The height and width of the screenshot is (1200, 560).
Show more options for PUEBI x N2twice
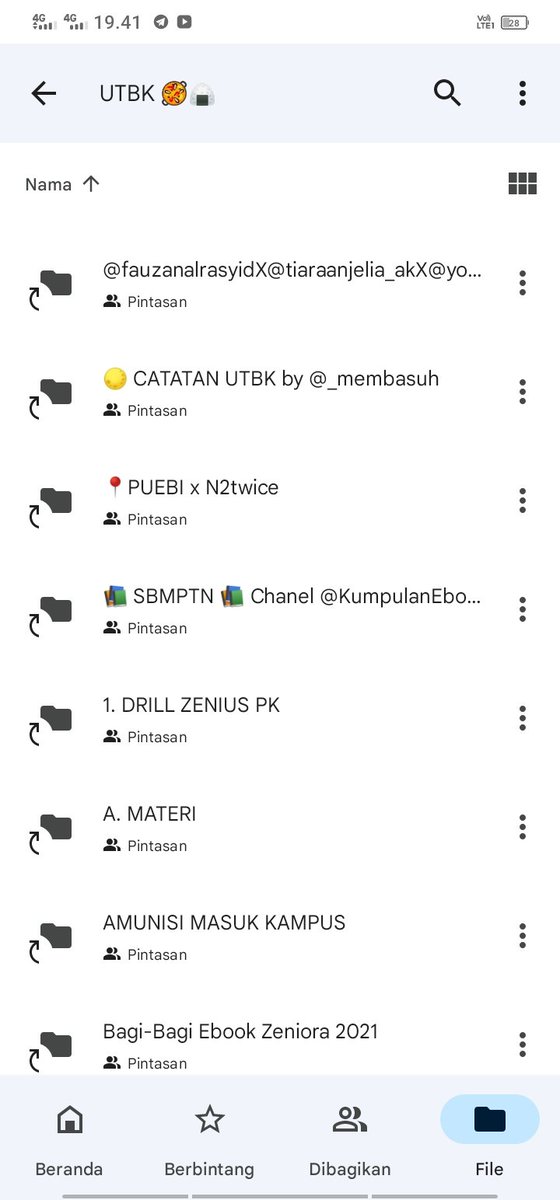point(522,500)
